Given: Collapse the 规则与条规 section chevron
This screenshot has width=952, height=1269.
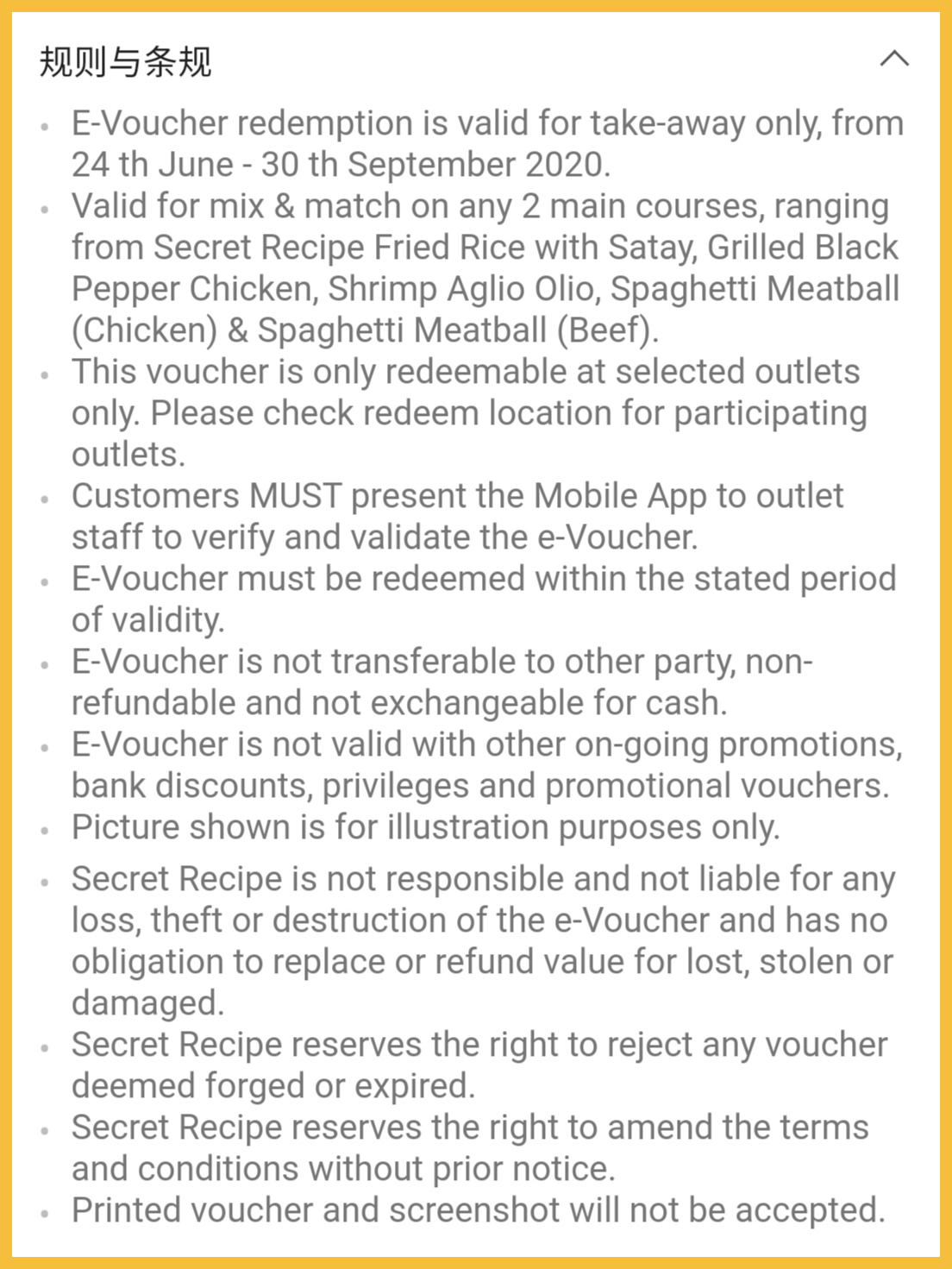Looking at the screenshot, I should (894, 60).
